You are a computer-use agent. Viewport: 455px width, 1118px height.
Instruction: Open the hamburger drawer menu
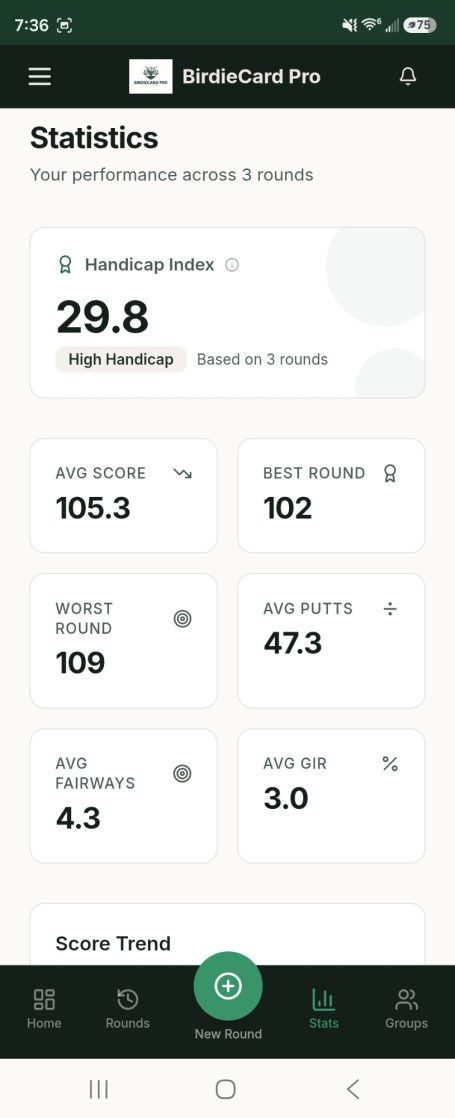click(40, 76)
